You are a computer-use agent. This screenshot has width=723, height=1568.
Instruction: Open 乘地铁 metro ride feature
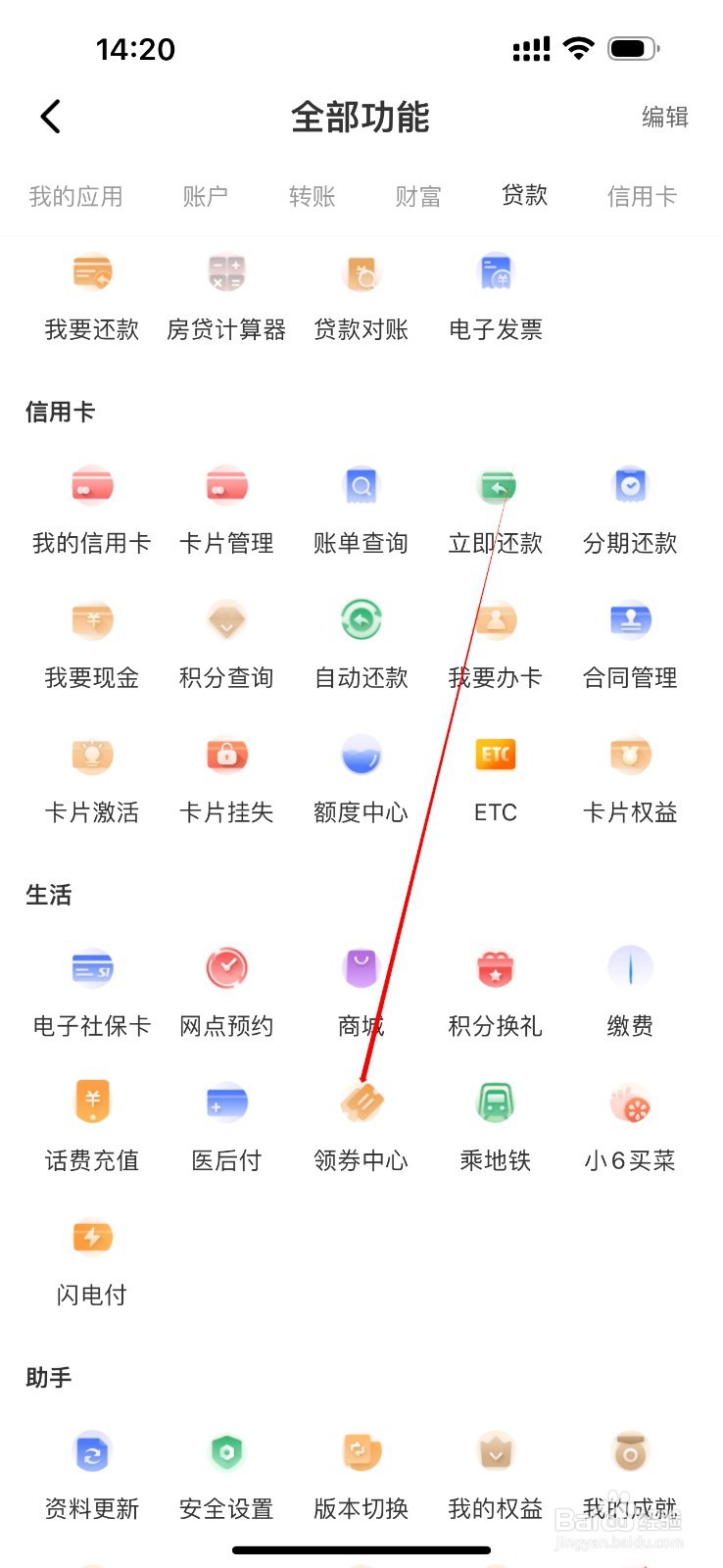pos(494,1124)
